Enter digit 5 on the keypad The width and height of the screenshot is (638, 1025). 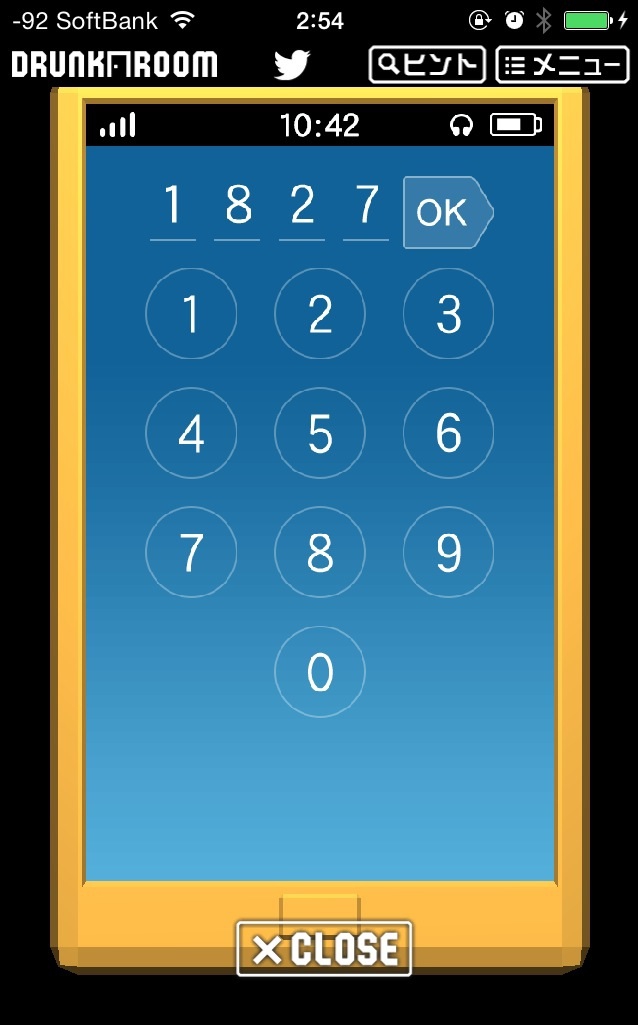pos(320,433)
